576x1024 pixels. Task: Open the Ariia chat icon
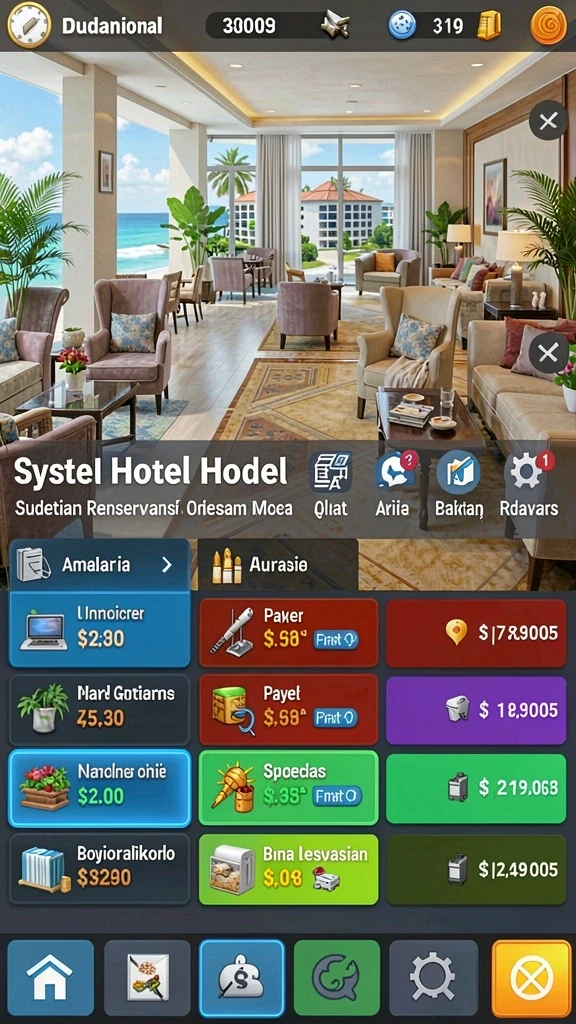point(392,485)
